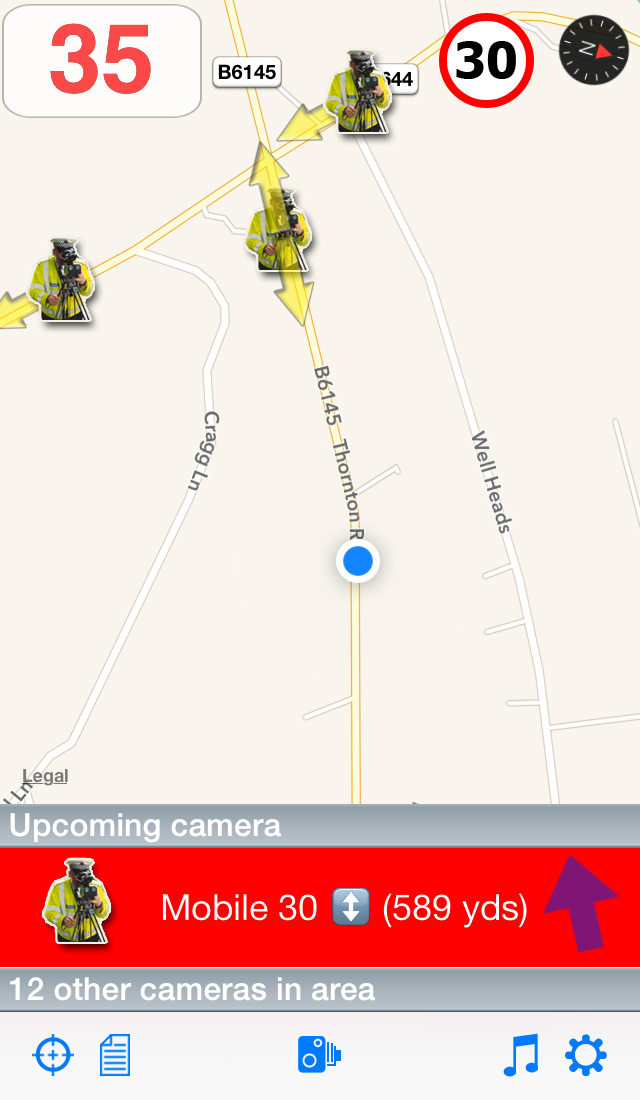Open the sound alerts music note
Screen dimensions: 640x1100
click(x=521, y=1055)
